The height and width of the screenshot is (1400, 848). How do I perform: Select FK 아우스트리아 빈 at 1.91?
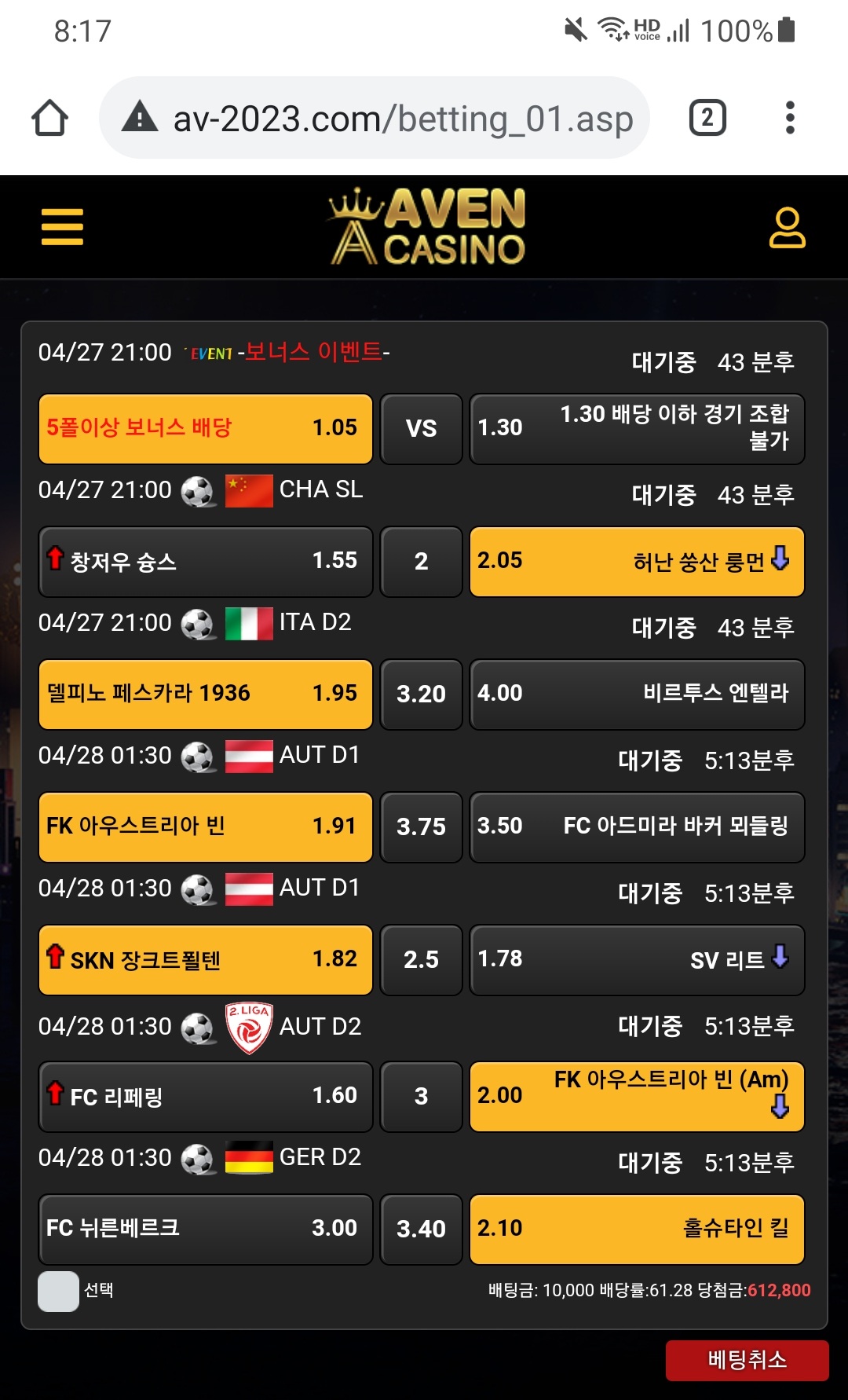[205, 827]
